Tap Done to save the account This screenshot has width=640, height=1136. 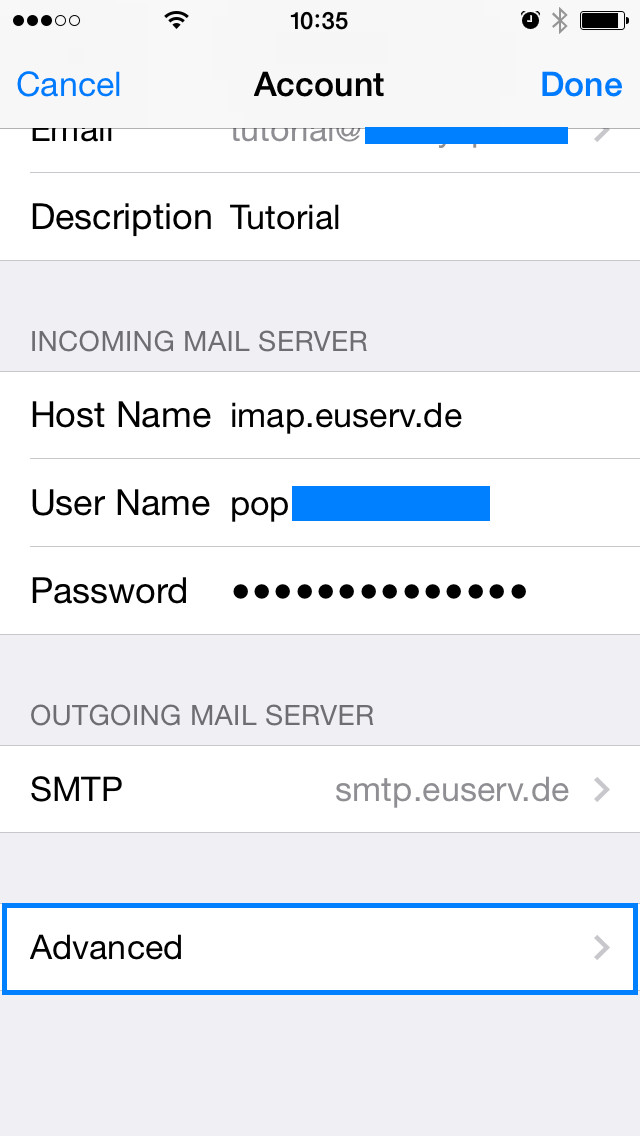pos(581,85)
